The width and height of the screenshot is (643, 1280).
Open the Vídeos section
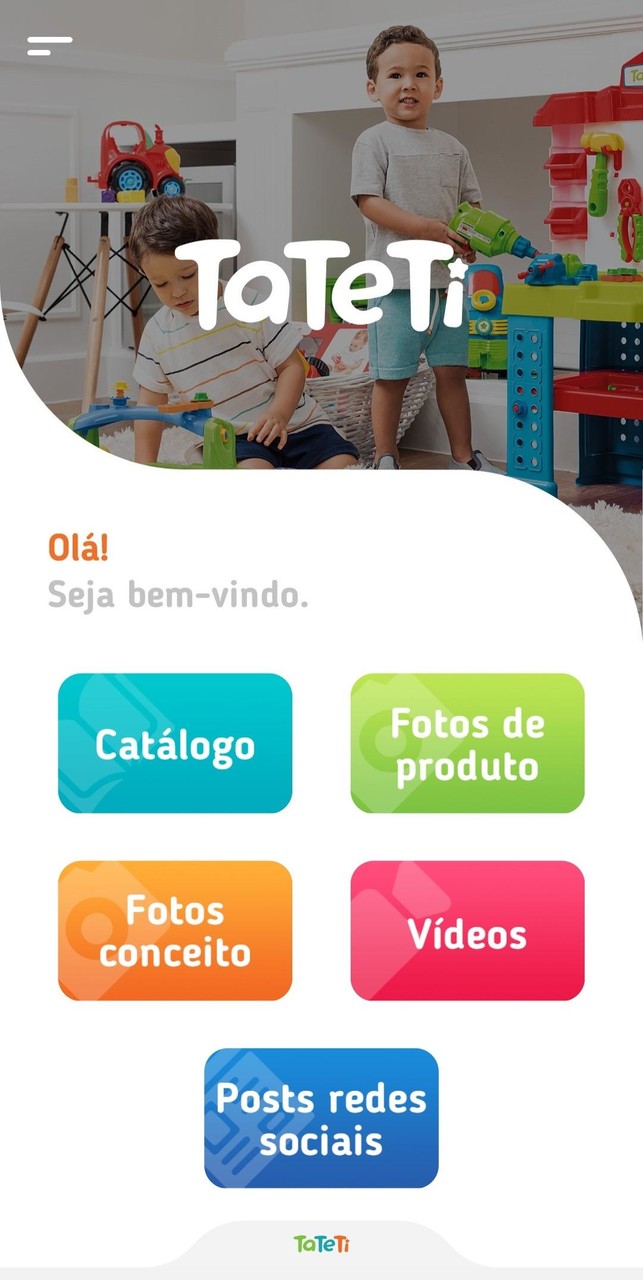click(x=467, y=930)
